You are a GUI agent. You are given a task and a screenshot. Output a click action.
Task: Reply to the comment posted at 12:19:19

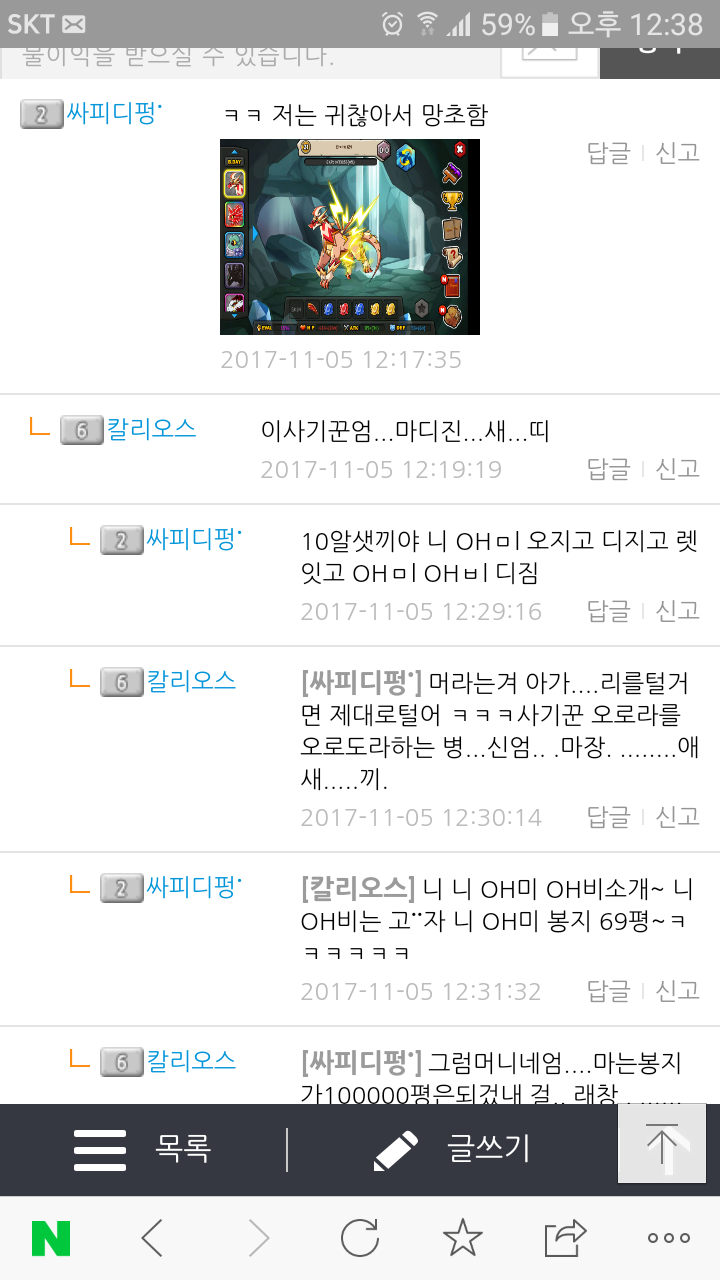click(609, 469)
